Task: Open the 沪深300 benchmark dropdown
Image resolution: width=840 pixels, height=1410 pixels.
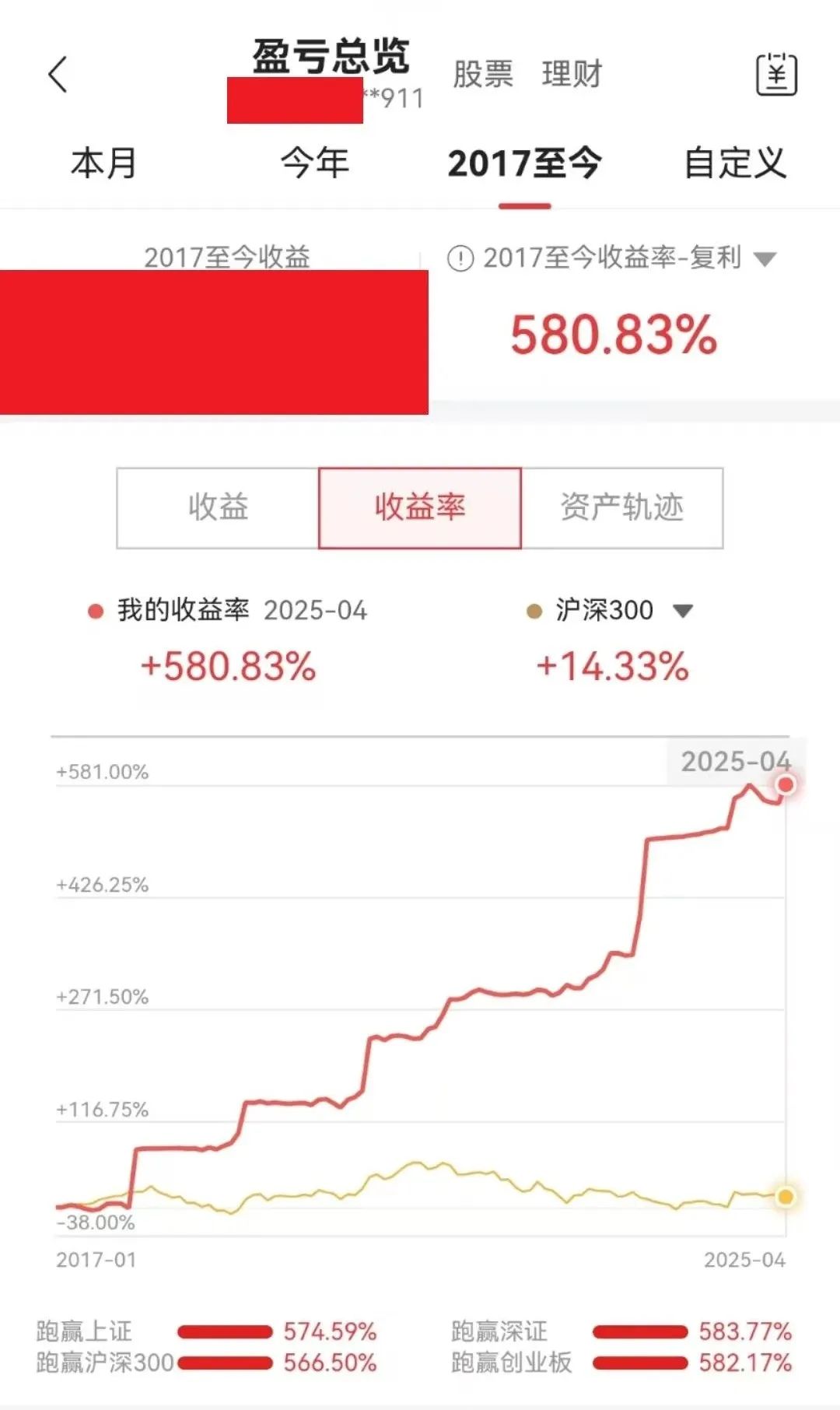Action: (682, 611)
